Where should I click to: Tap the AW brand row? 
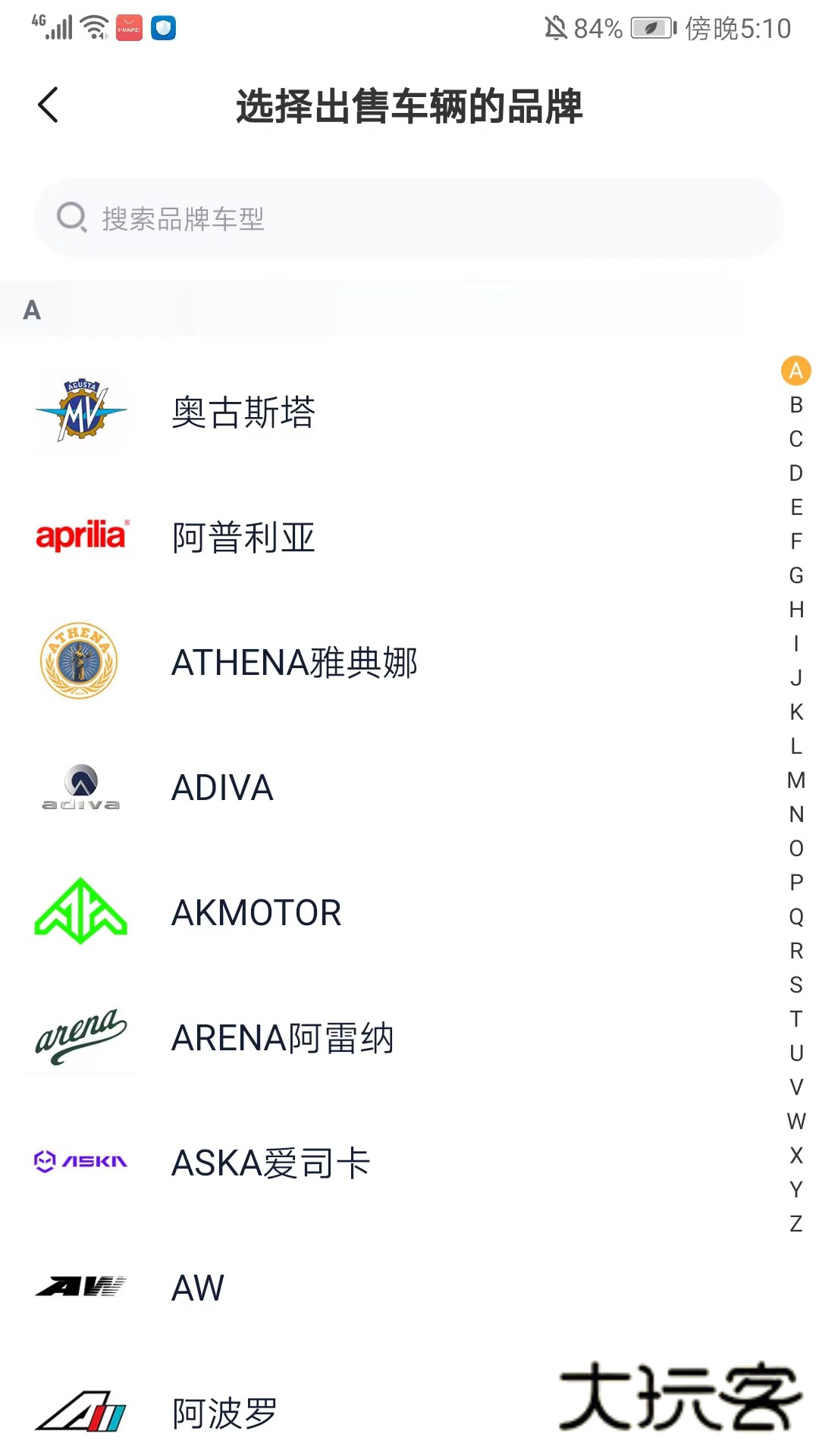tap(198, 1288)
